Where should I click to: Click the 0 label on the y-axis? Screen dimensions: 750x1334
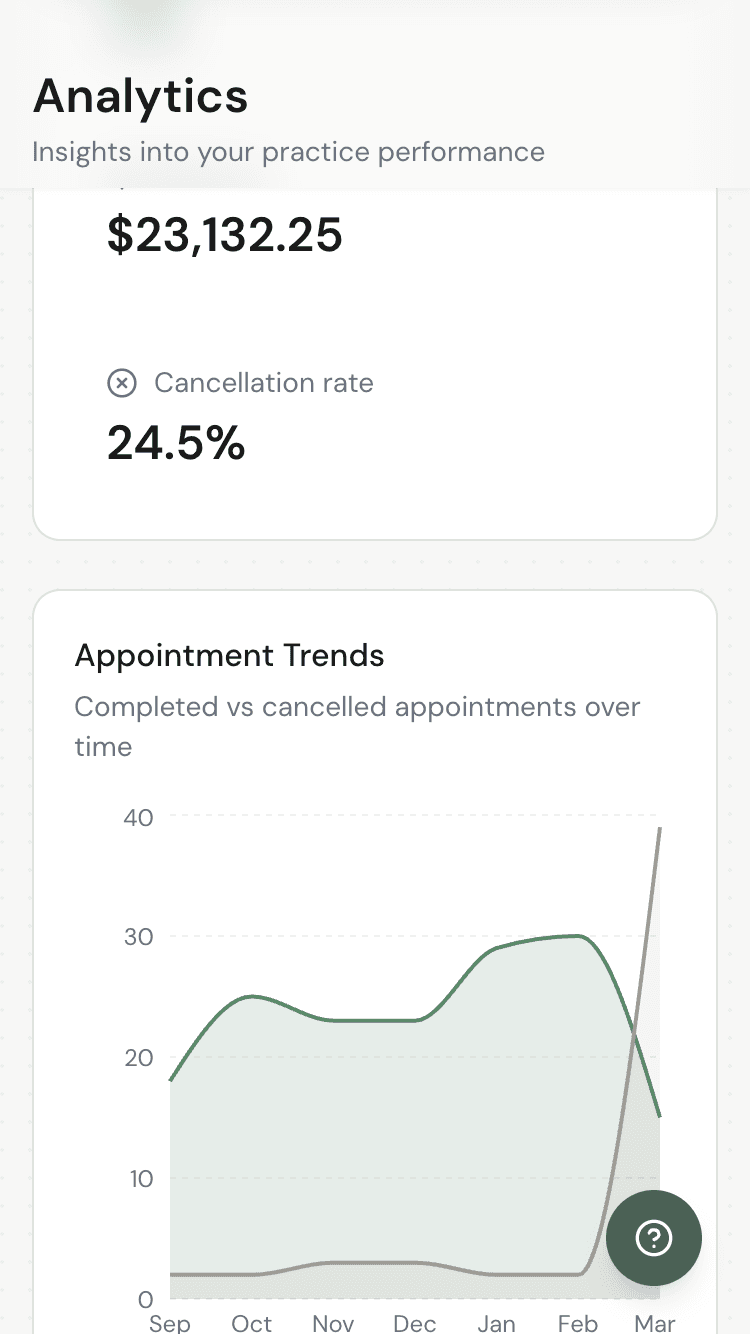146,1299
